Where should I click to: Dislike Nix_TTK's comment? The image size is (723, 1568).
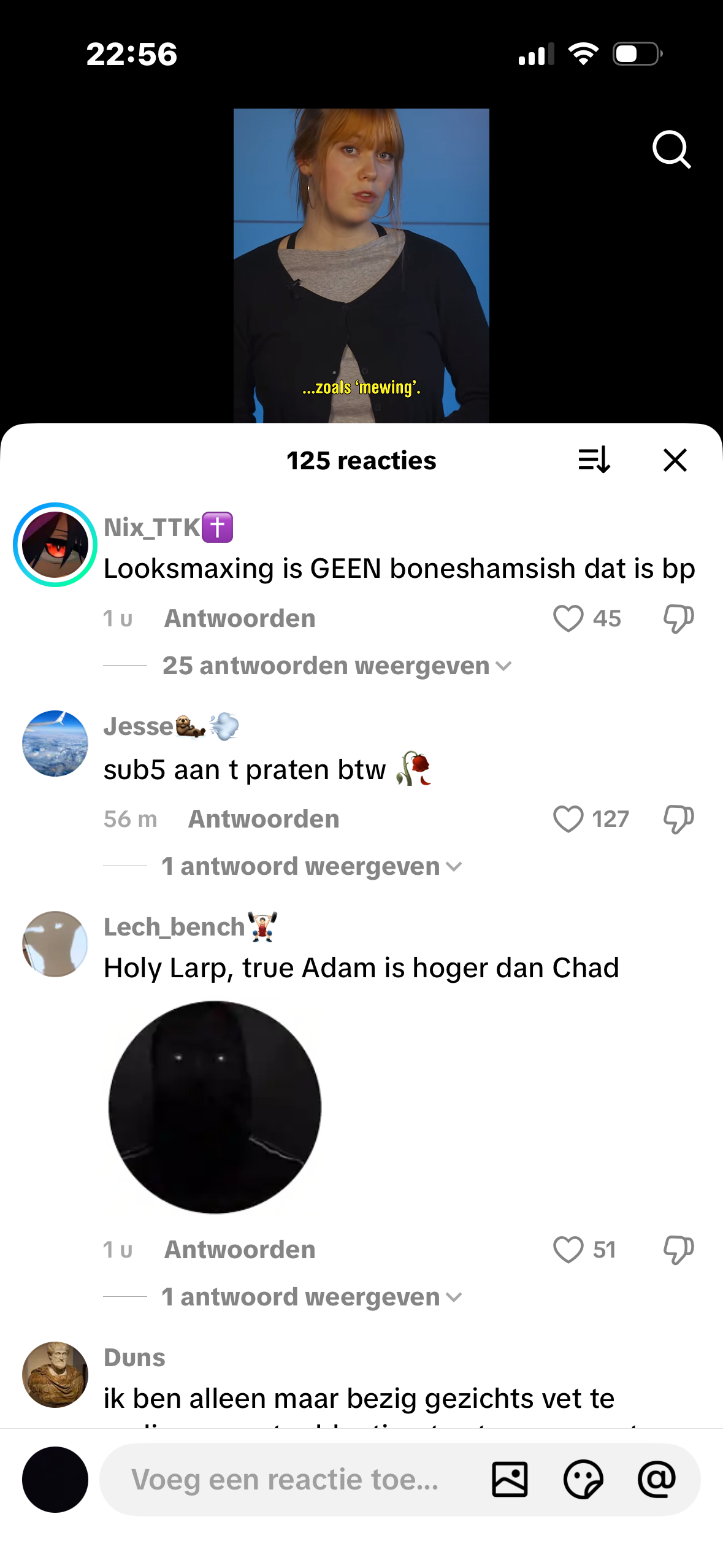pyautogui.click(x=678, y=618)
